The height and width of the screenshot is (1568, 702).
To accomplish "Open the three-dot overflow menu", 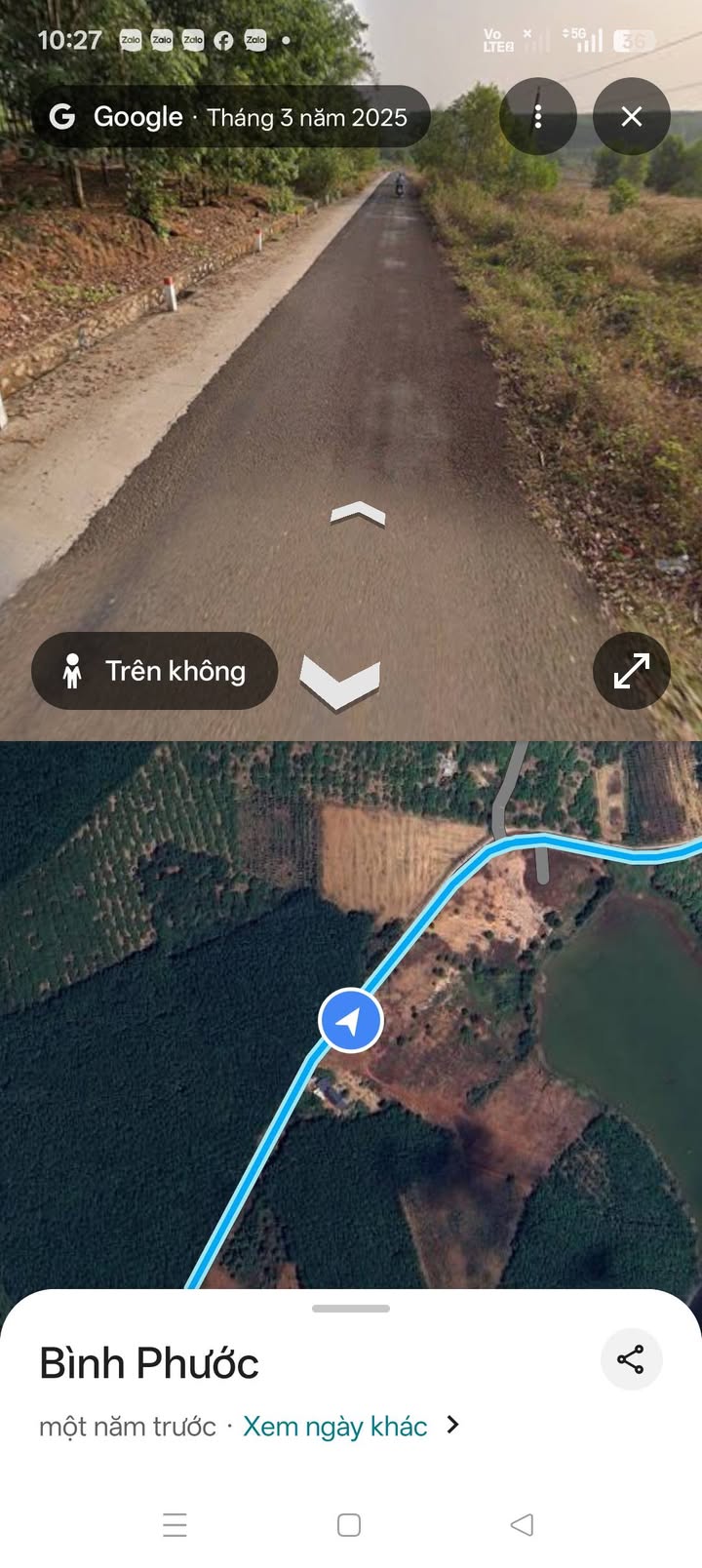I will click(537, 117).
